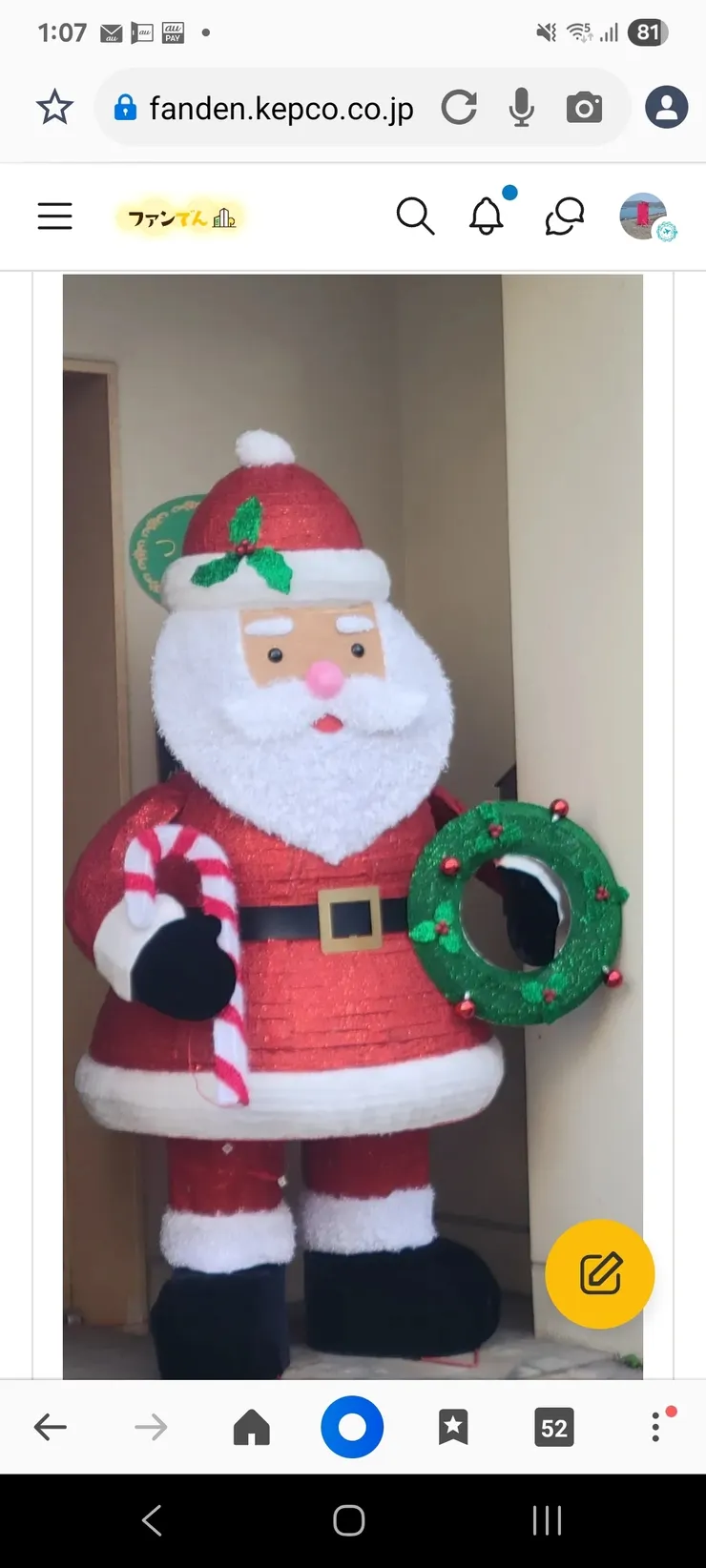Open camera search in the address bar

tap(584, 108)
